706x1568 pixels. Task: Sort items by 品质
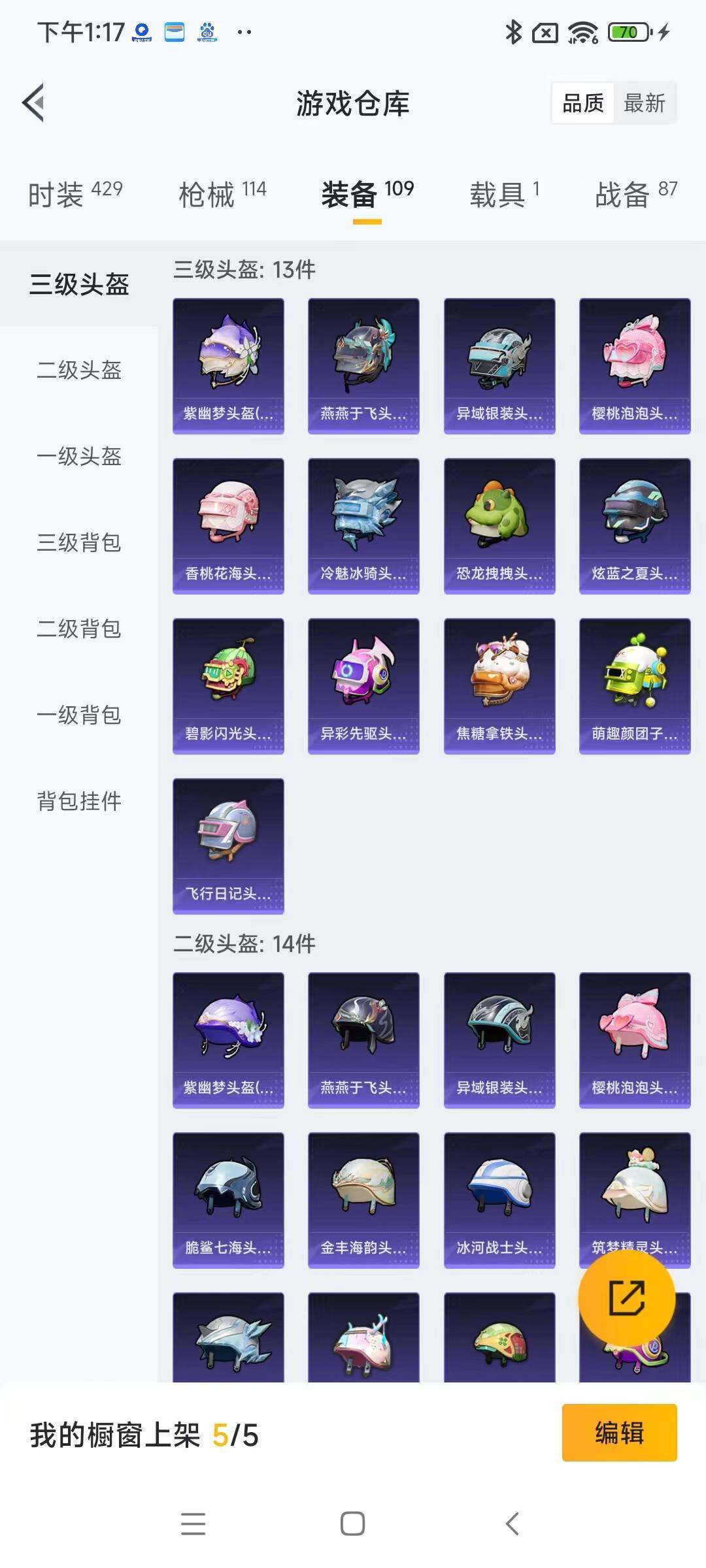coord(583,103)
